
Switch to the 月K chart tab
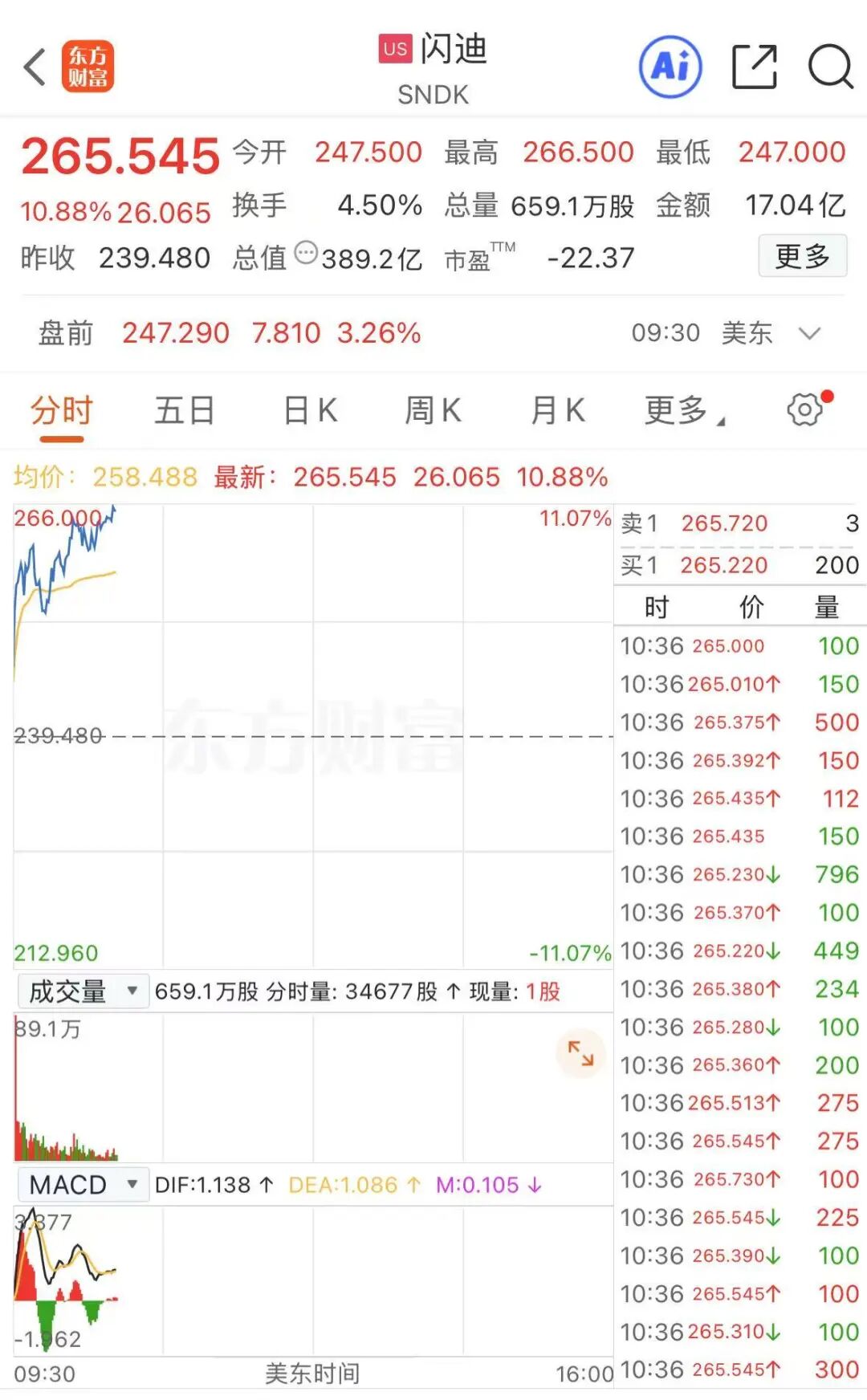pyautogui.click(x=558, y=411)
